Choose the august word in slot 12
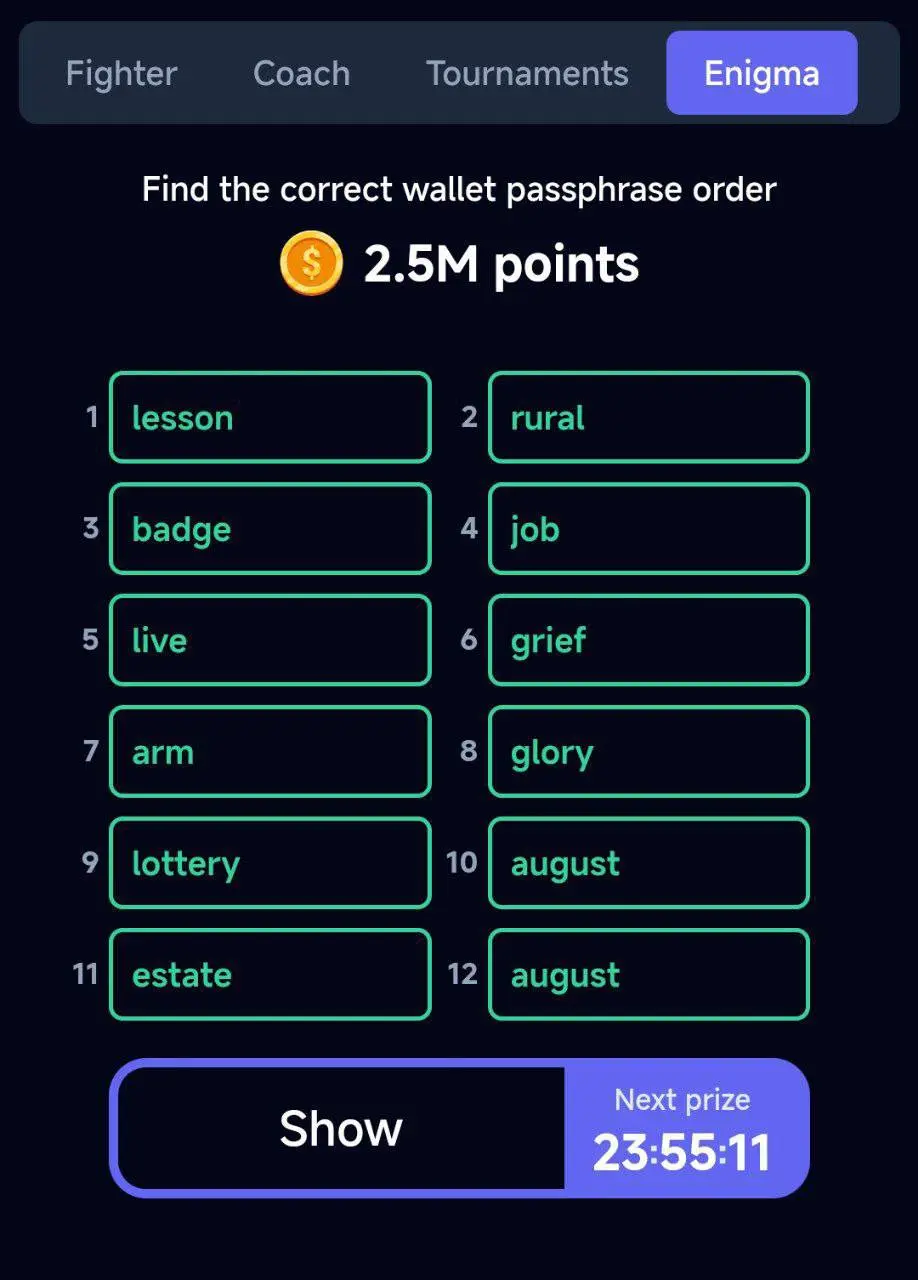This screenshot has height=1280, width=918. [x=648, y=975]
